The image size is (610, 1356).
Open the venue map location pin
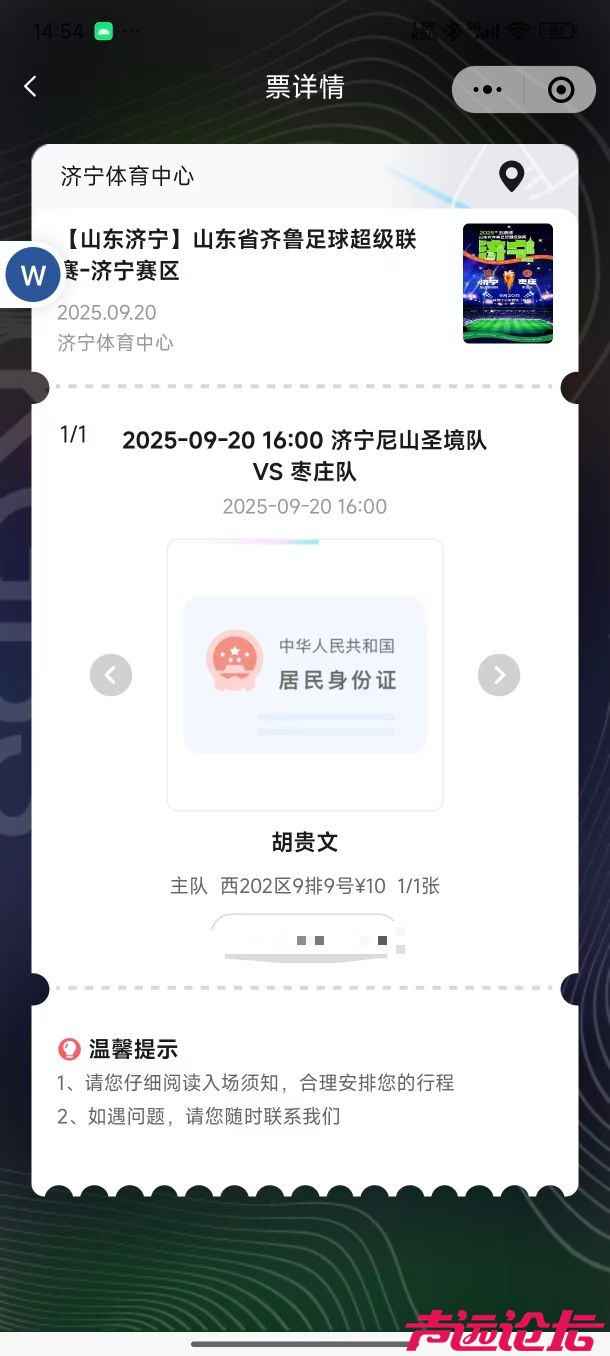pos(512,177)
